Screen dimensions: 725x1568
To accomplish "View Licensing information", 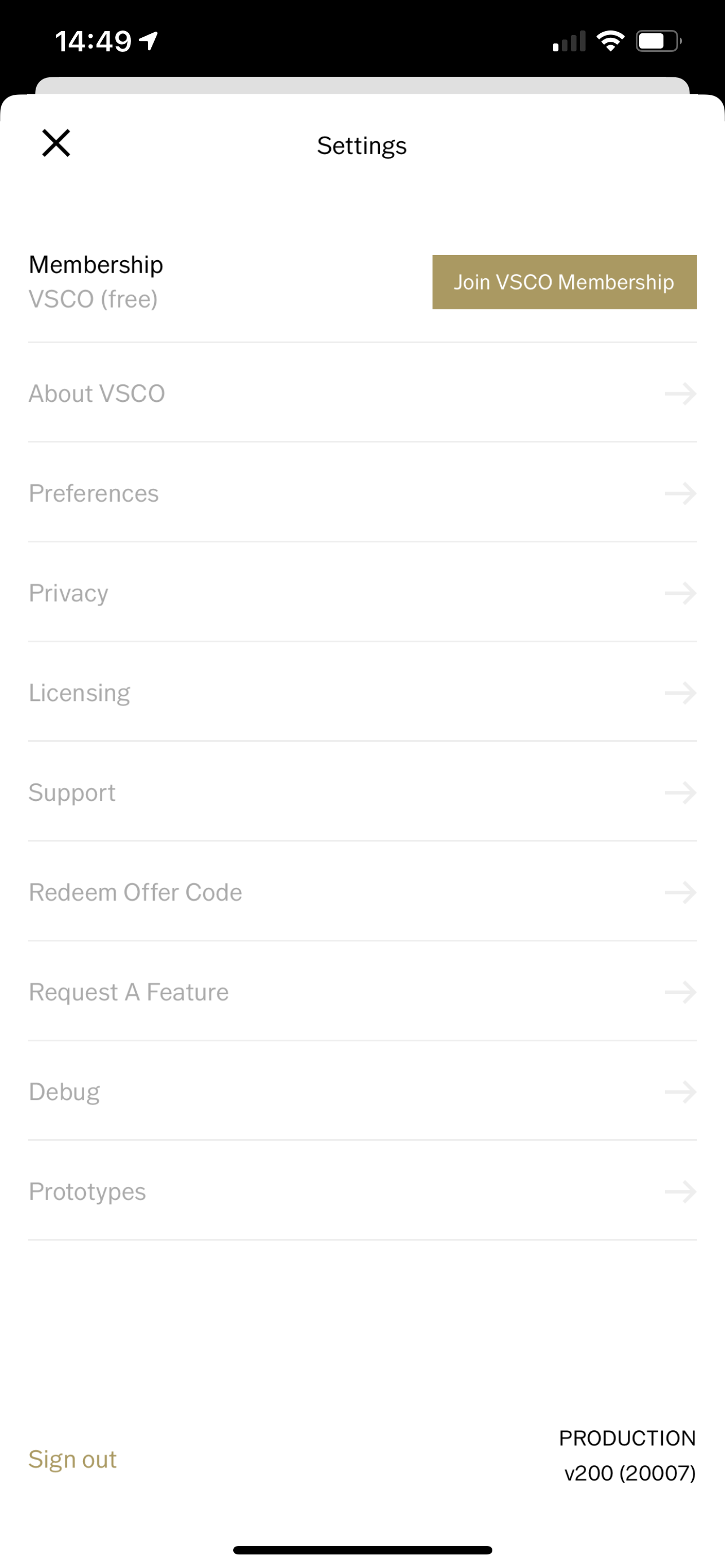I will 361,693.
